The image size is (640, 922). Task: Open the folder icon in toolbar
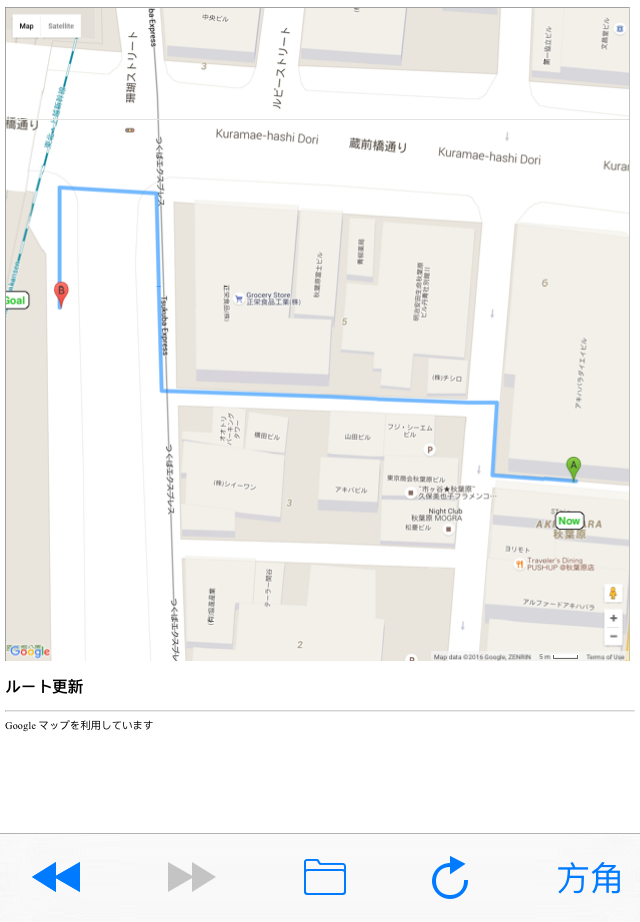pyautogui.click(x=325, y=877)
